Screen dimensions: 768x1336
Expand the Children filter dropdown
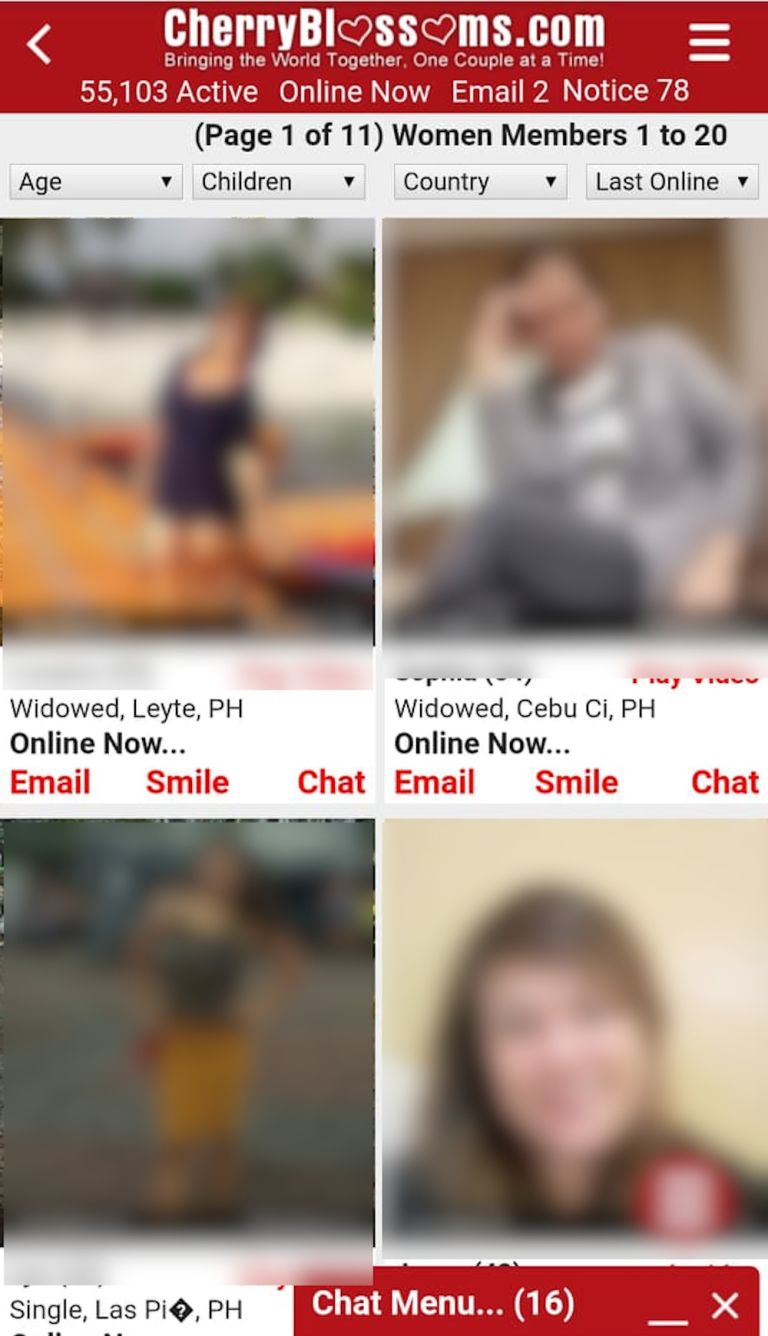pos(278,182)
